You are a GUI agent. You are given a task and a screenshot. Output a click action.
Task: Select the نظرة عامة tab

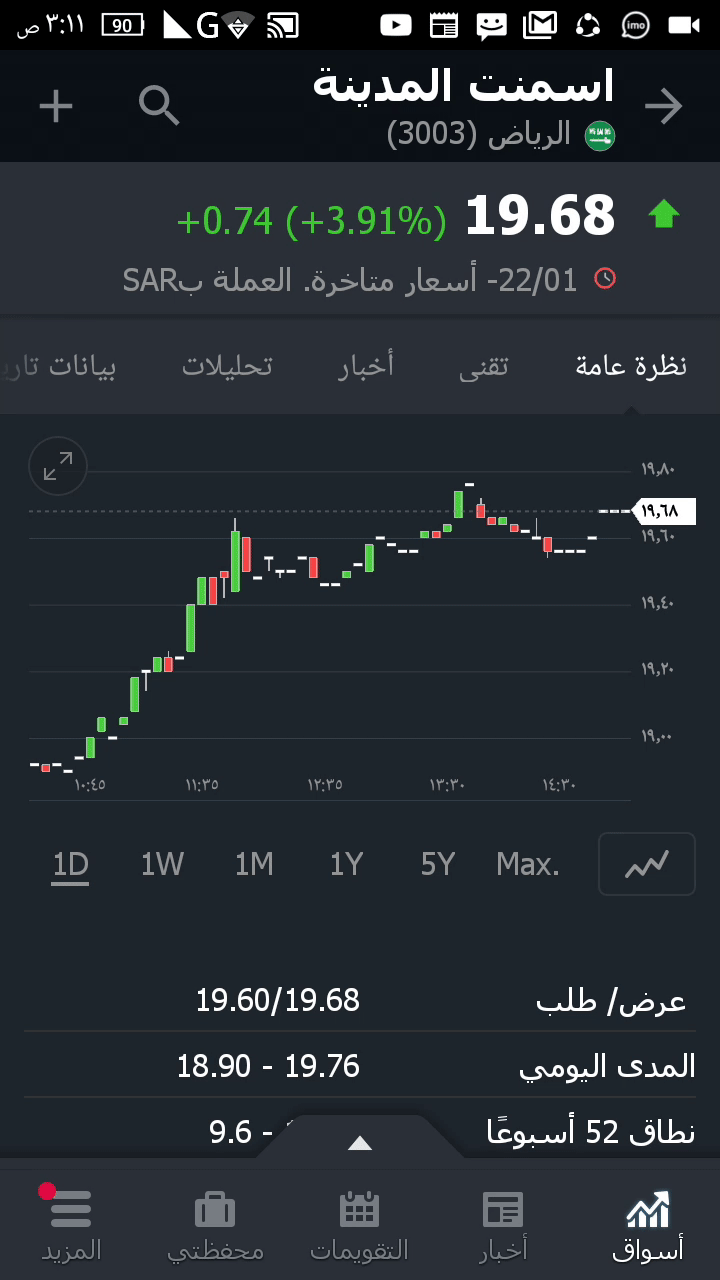tap(631, 366)
